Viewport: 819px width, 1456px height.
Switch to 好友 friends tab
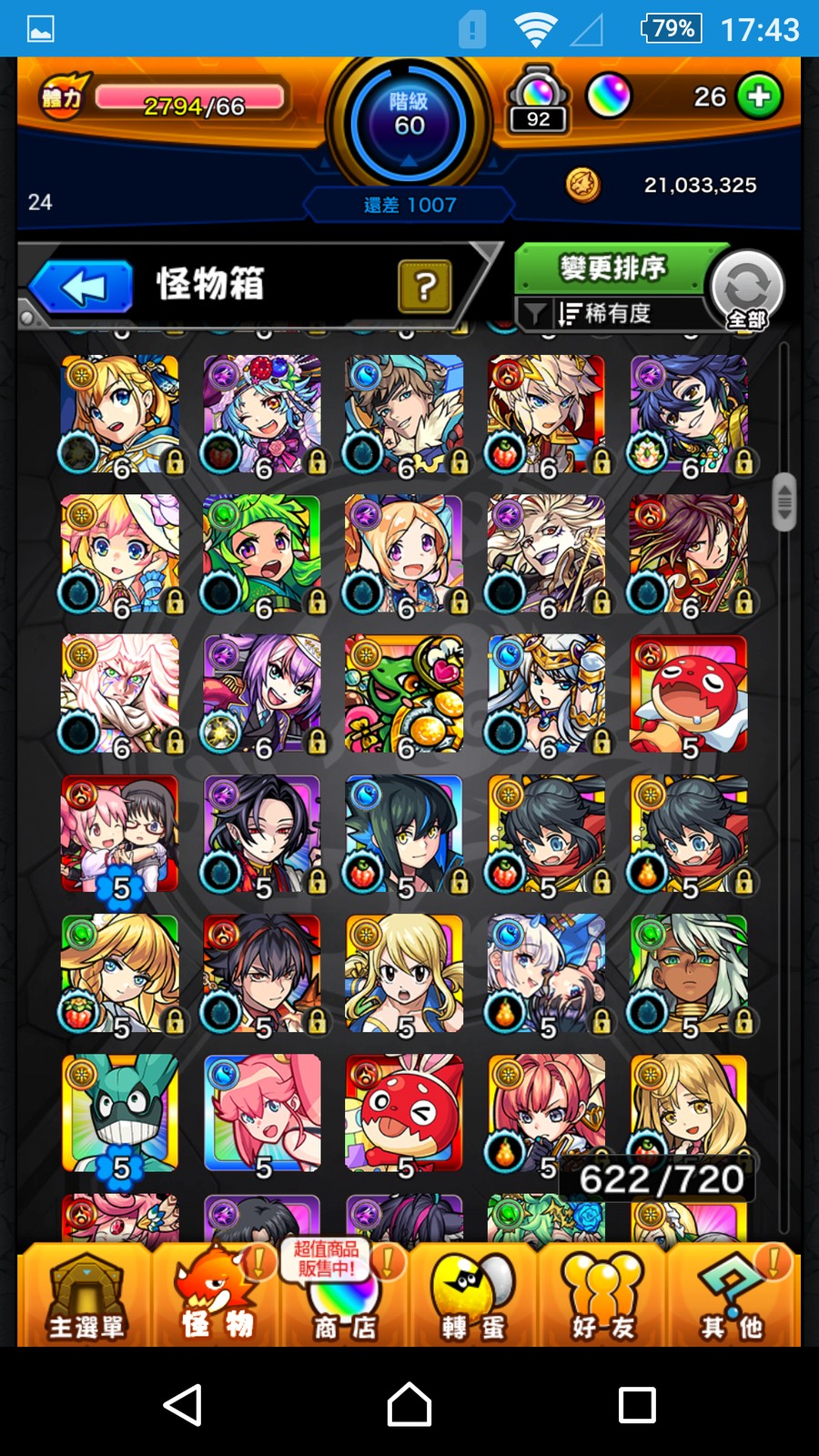602,1295
